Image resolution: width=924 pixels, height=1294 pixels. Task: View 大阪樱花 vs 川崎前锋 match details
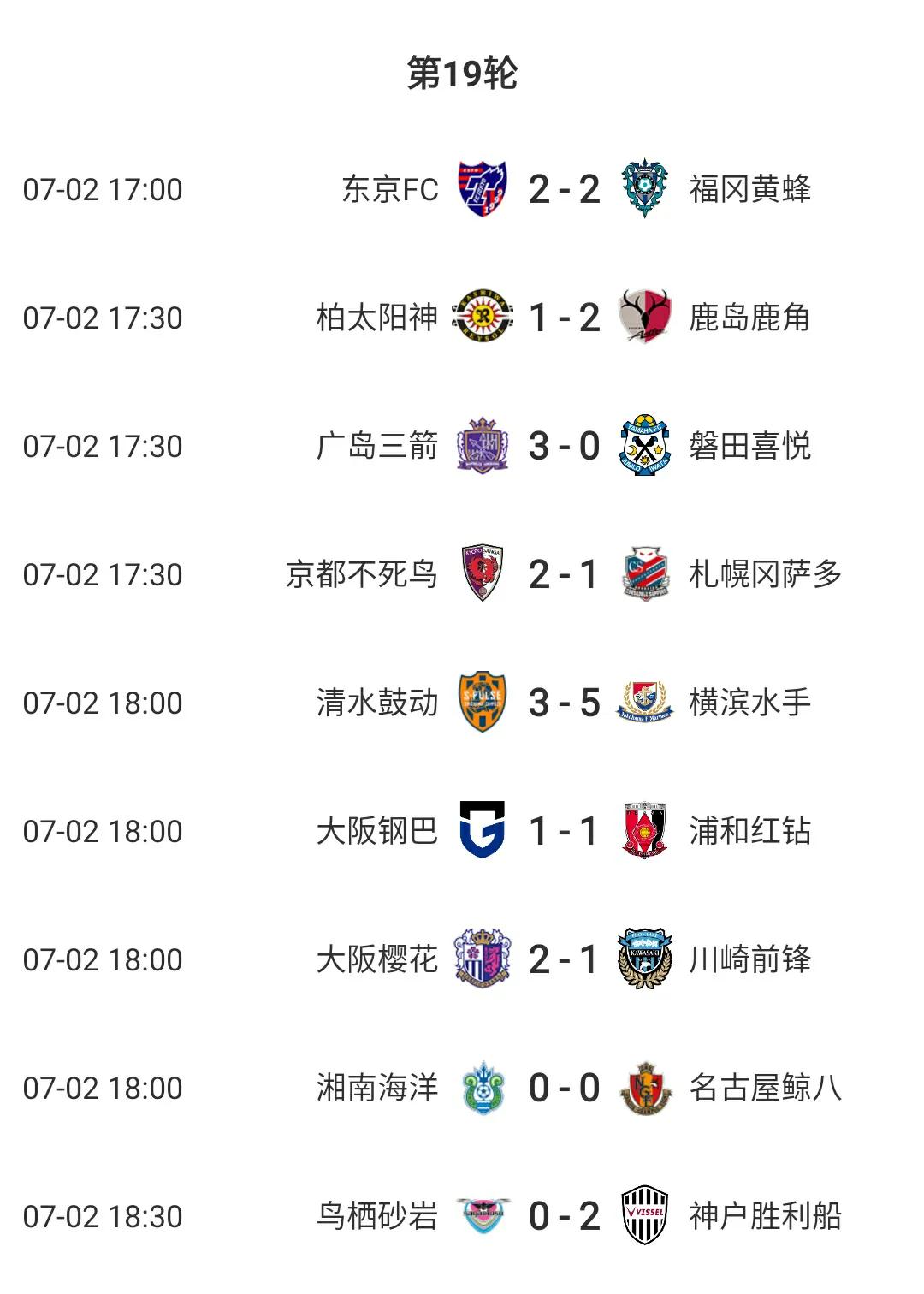563,959
